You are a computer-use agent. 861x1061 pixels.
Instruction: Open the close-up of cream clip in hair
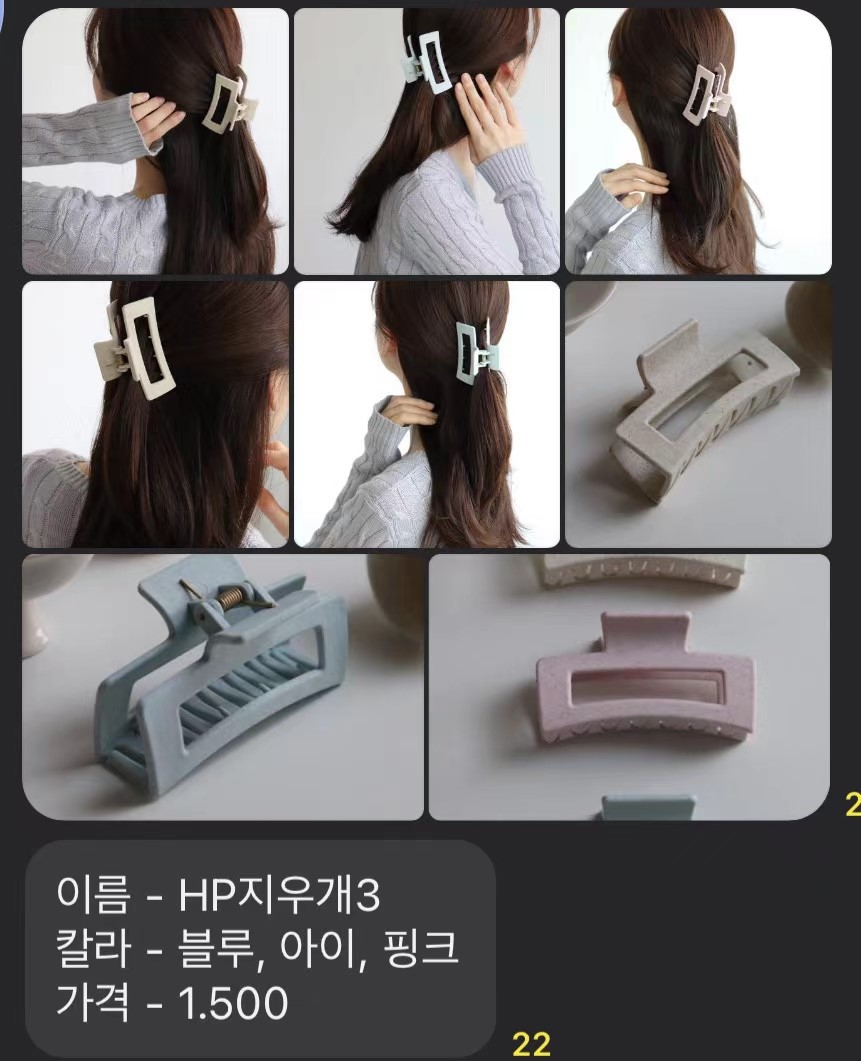[x=155, y=414]
